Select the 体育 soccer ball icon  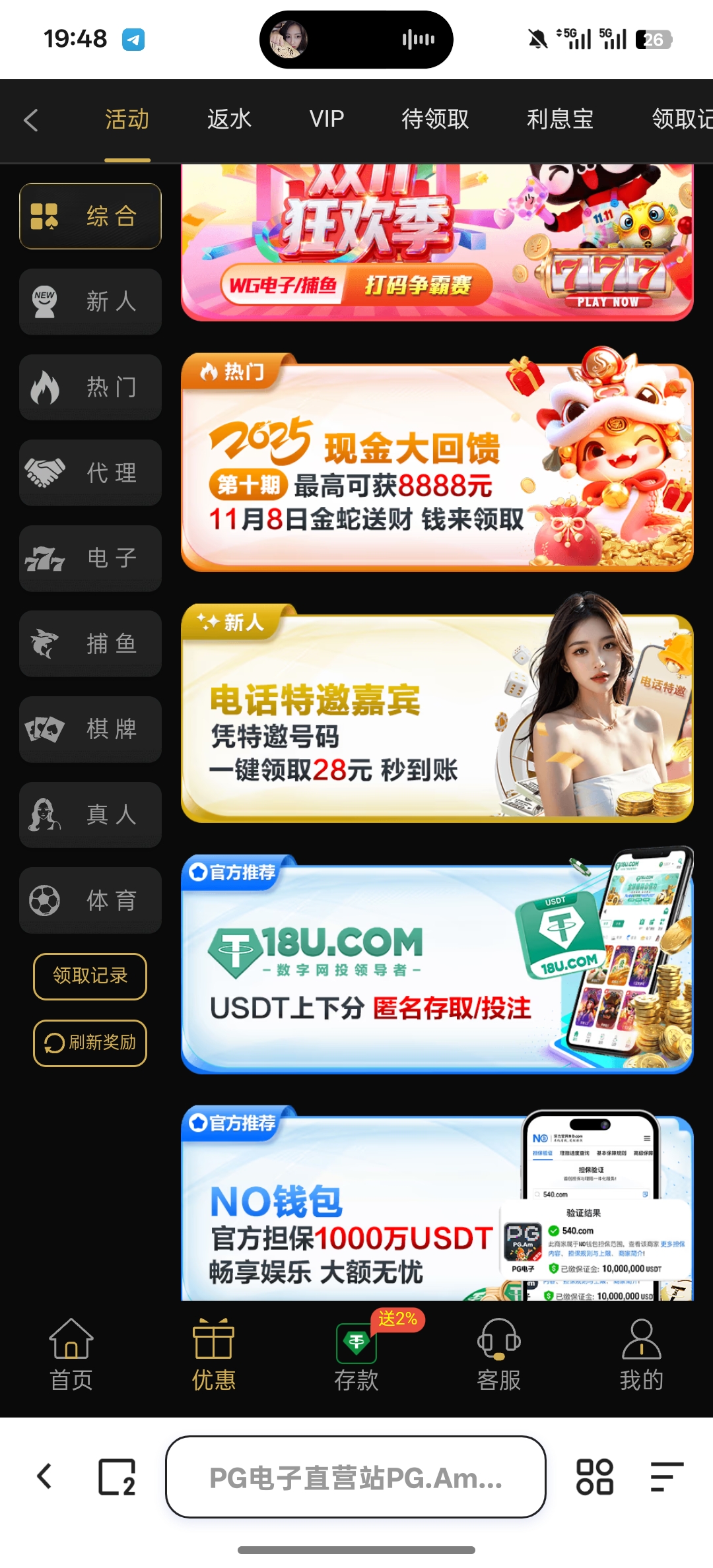click(44, 900)
